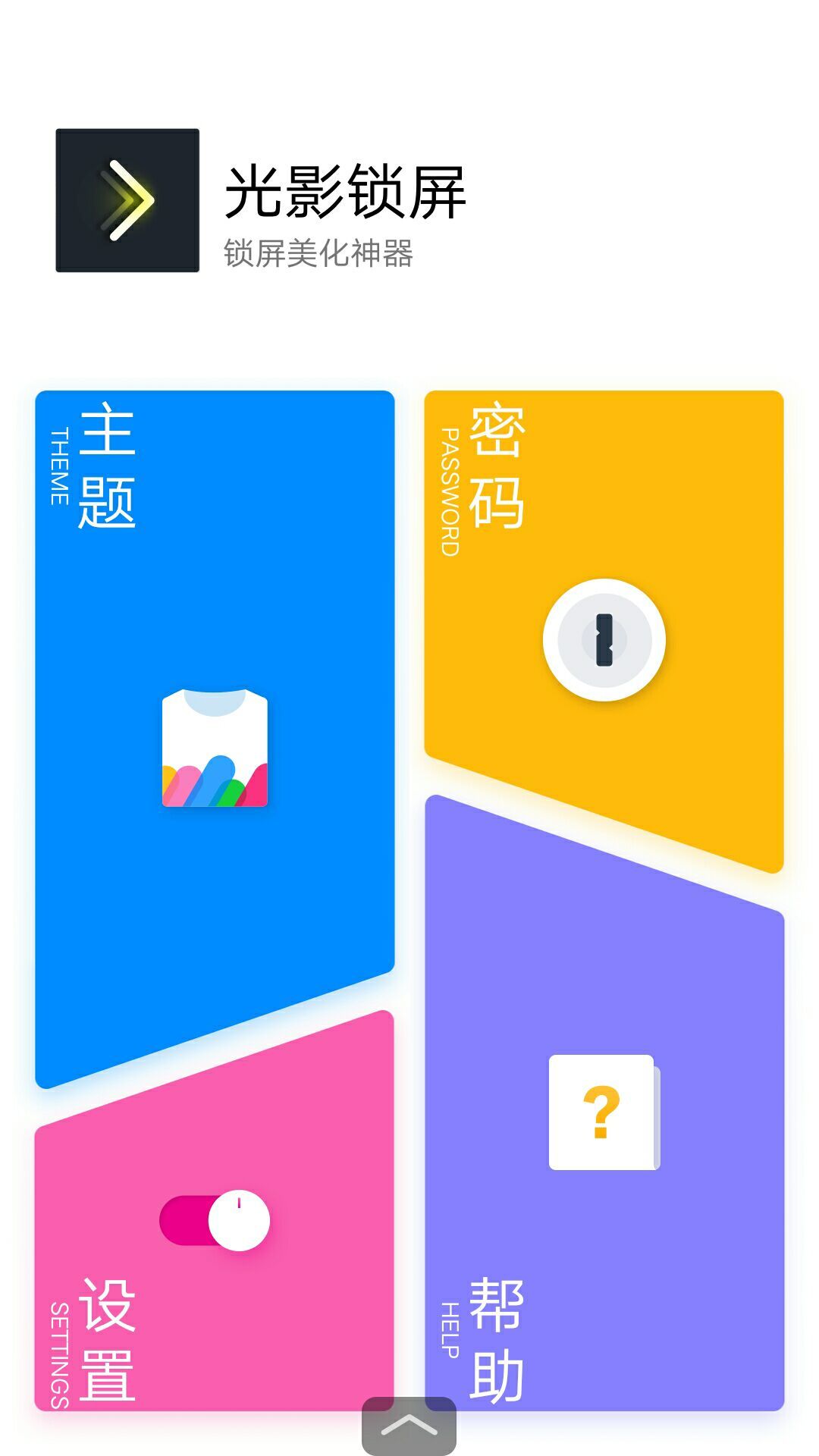Open the 帮助 (Help) tile

[x=604, y=1122]
